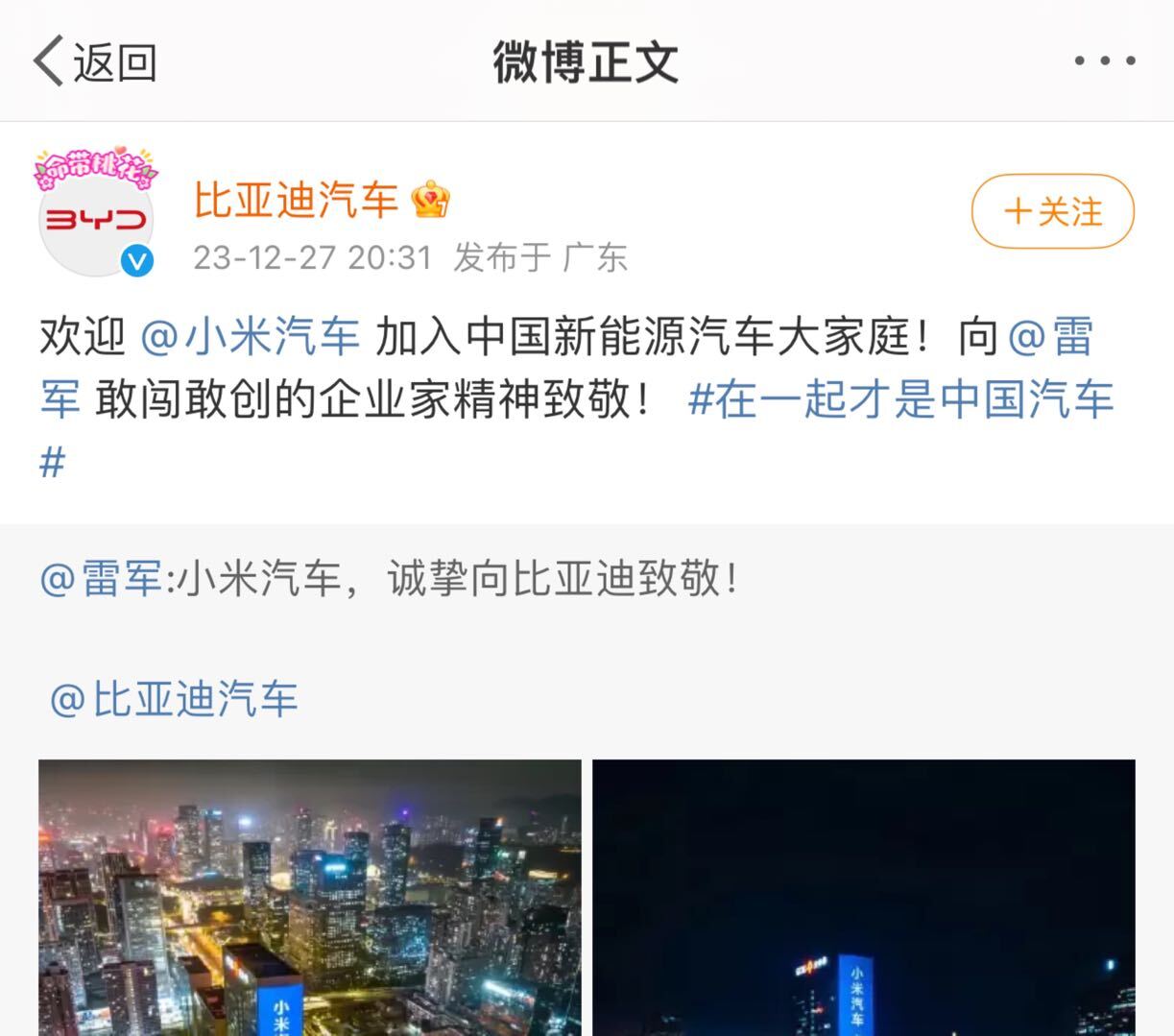View the city skyline night photo
The width and height of the screenshot is (1174, 1036).
pos(309,897)
